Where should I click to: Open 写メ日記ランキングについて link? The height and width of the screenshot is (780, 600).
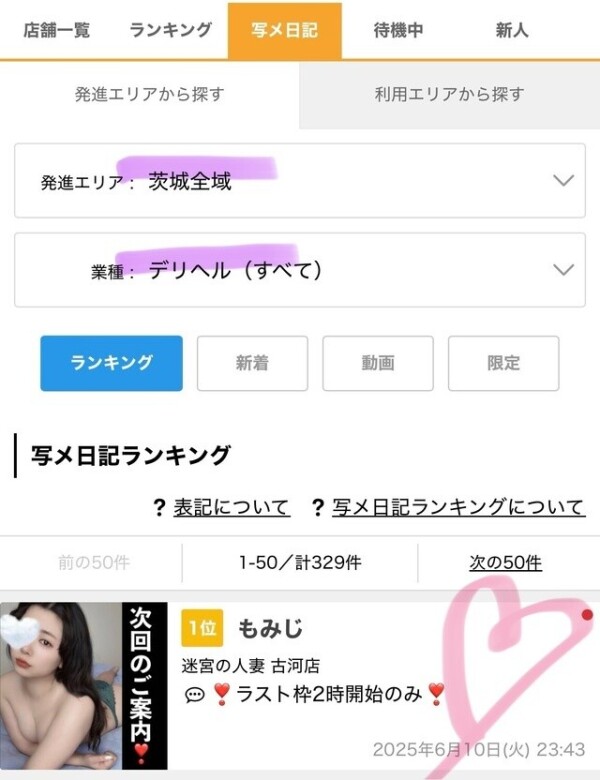458,507
